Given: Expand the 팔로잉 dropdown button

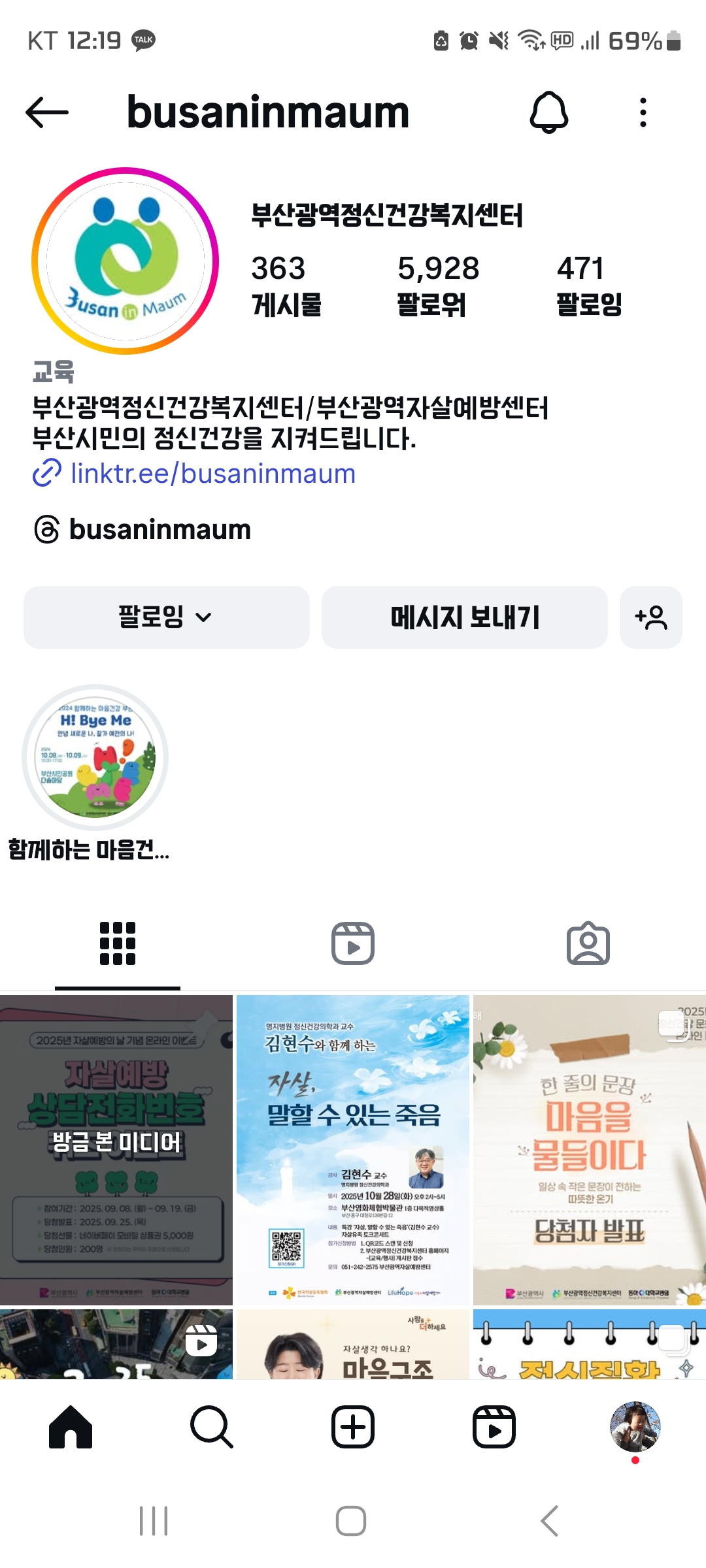Looking at the screenshot, I should click(x=166, y=617).
